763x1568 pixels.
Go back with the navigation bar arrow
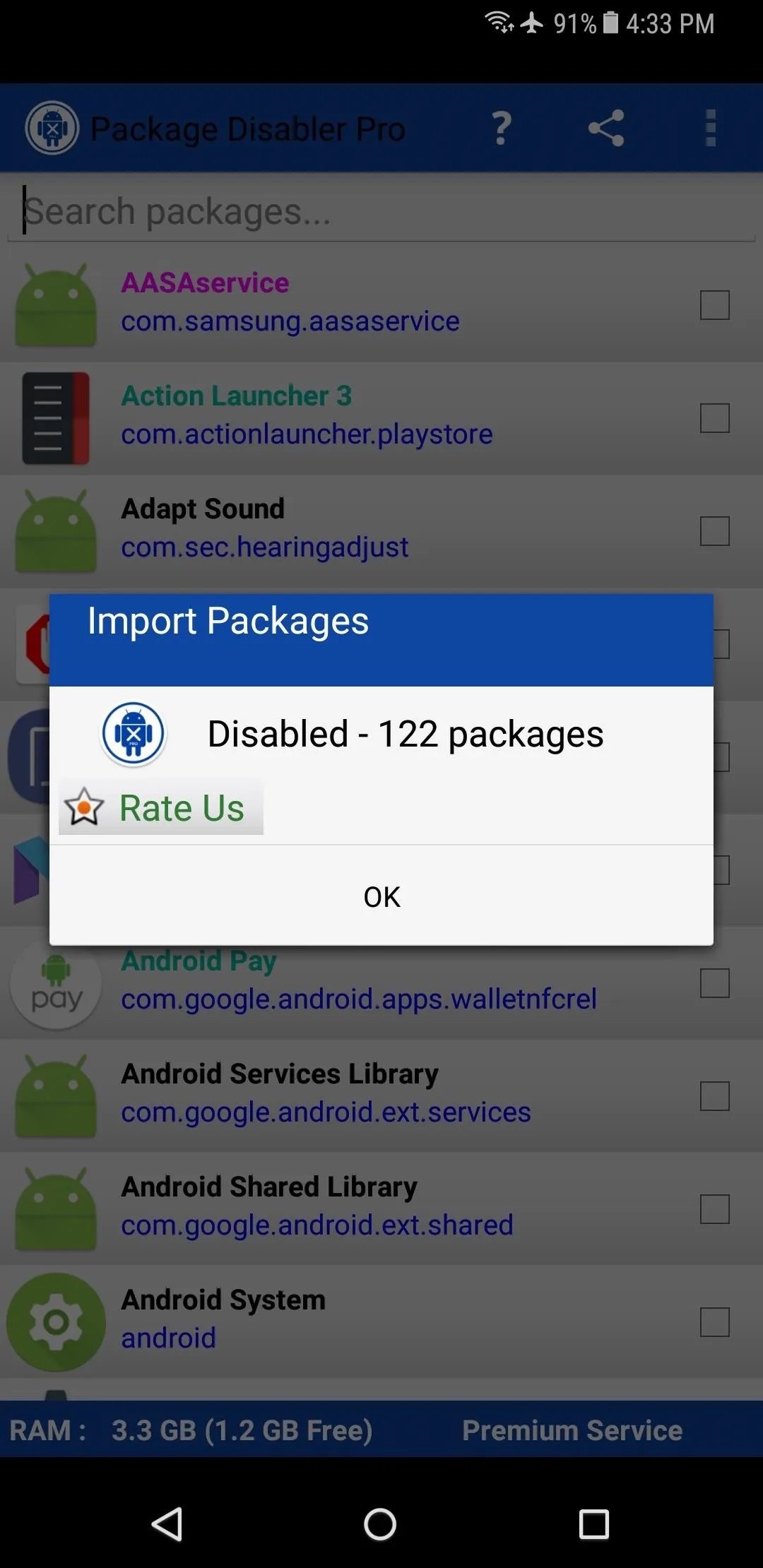click(x=167, y=1524)
